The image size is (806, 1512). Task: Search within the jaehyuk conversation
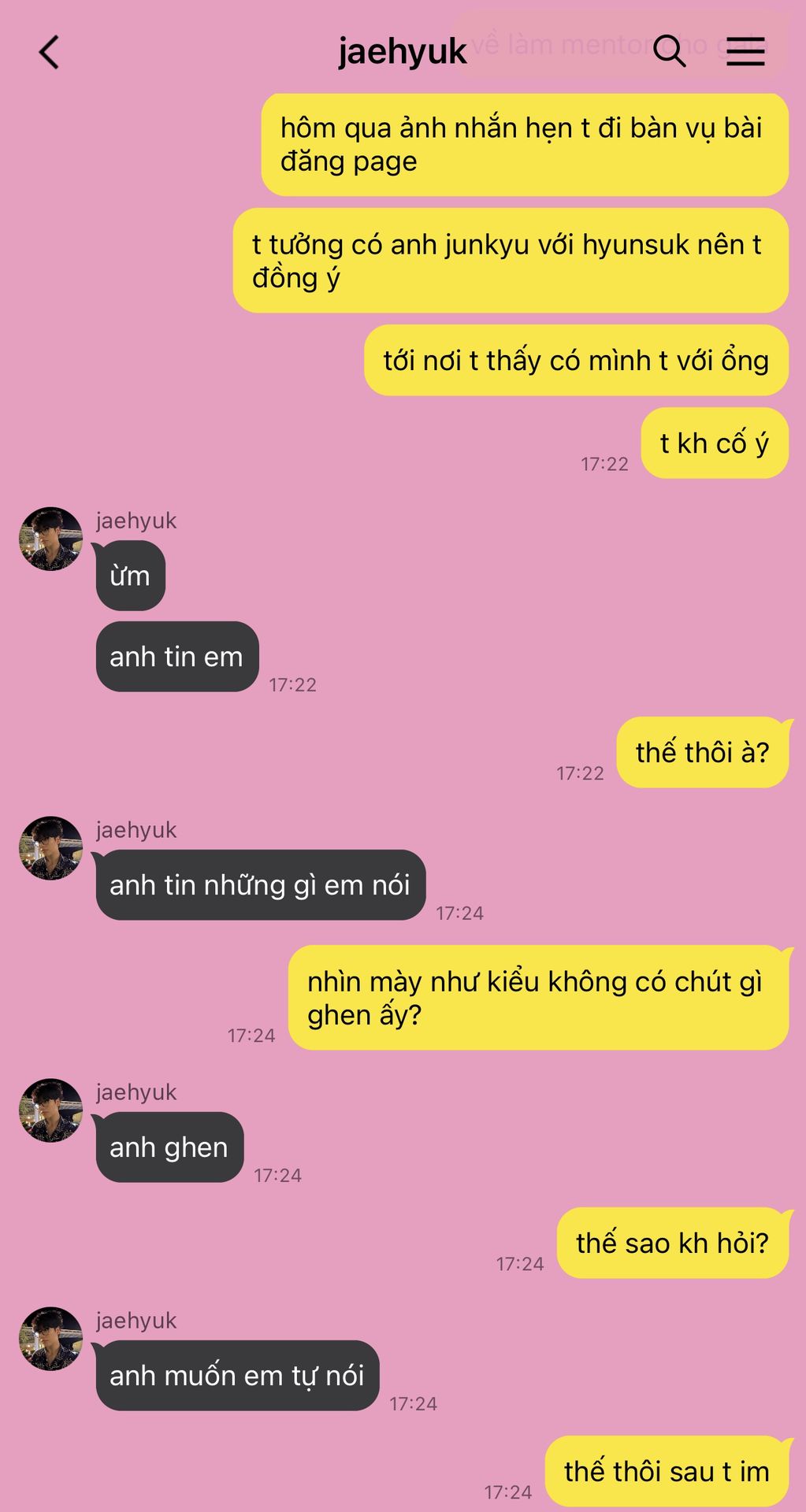coord(669,51)
